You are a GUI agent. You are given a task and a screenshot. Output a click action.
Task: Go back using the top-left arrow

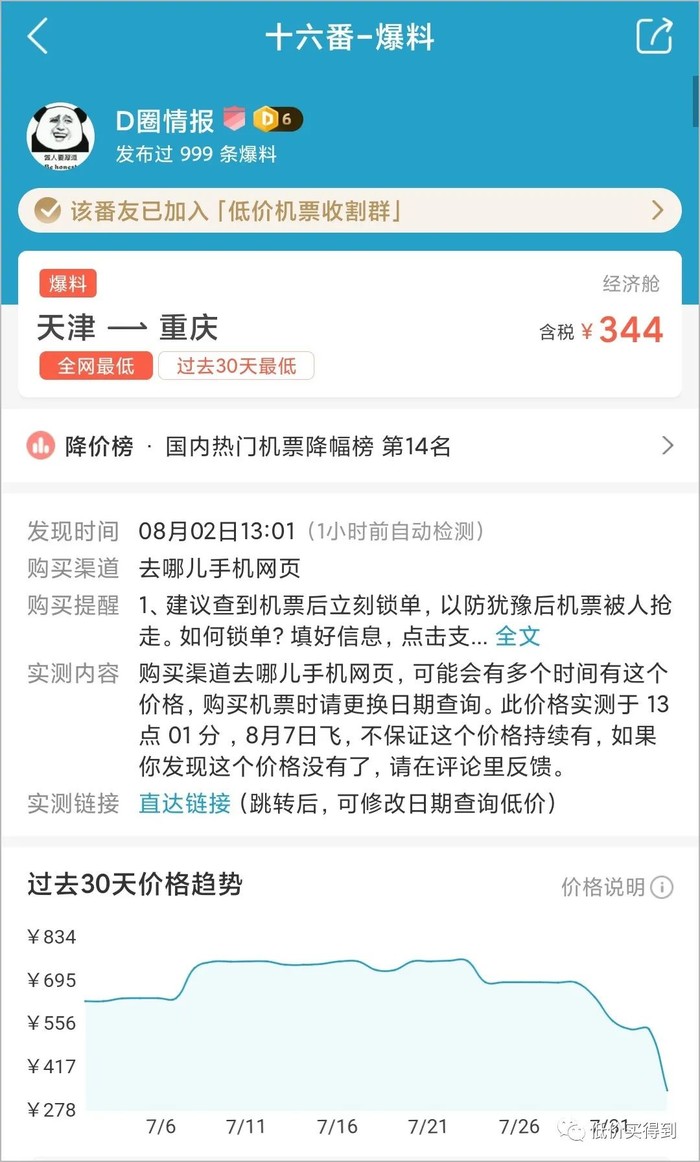tap(38, 37)
